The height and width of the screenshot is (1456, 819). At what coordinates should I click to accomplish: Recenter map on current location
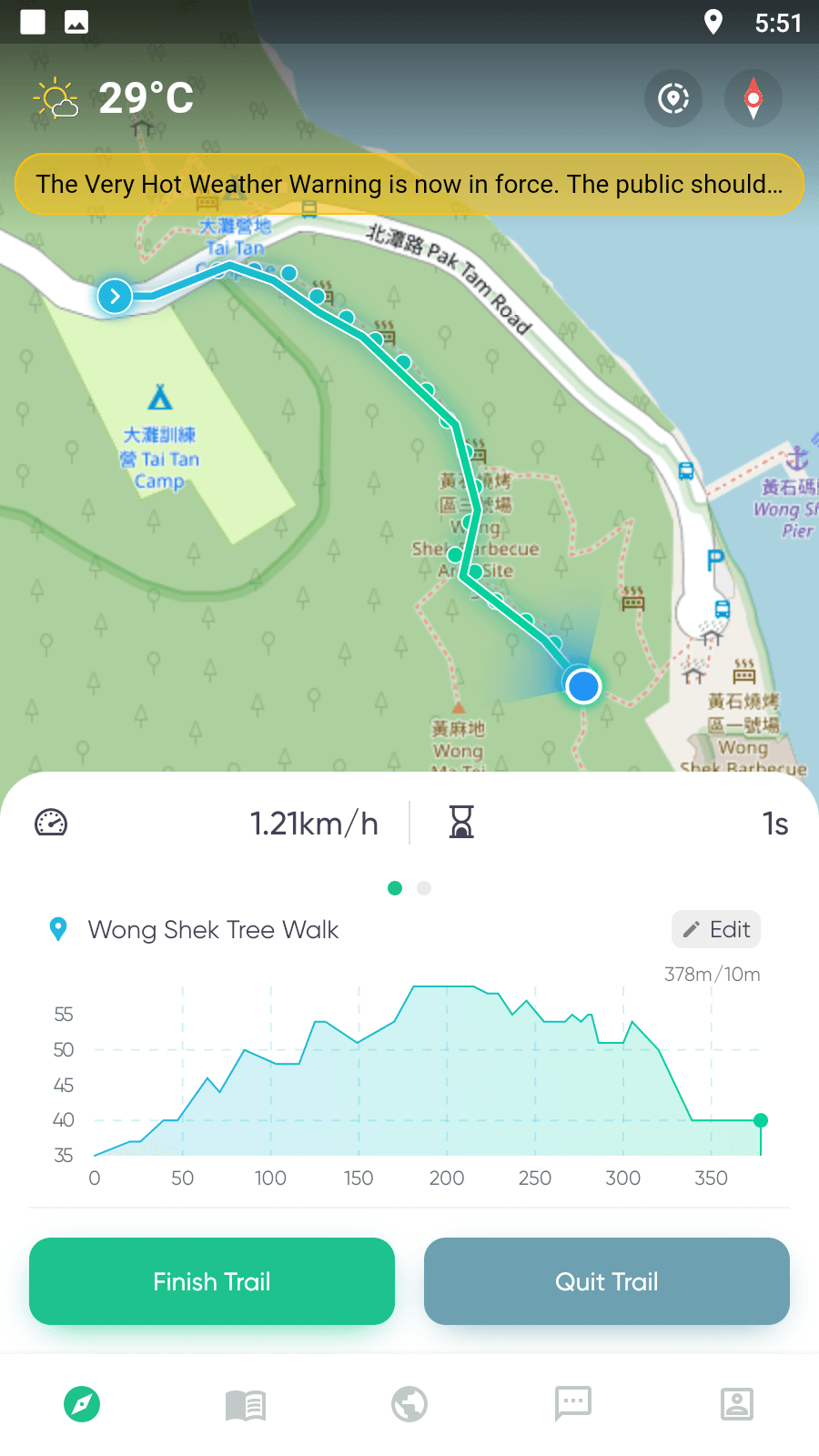[x=673, y=98]
